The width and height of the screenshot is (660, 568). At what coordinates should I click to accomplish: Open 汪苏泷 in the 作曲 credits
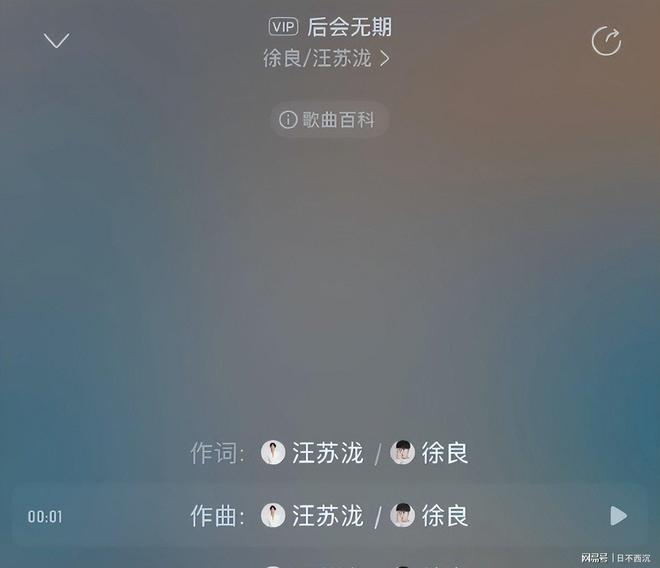314,516
